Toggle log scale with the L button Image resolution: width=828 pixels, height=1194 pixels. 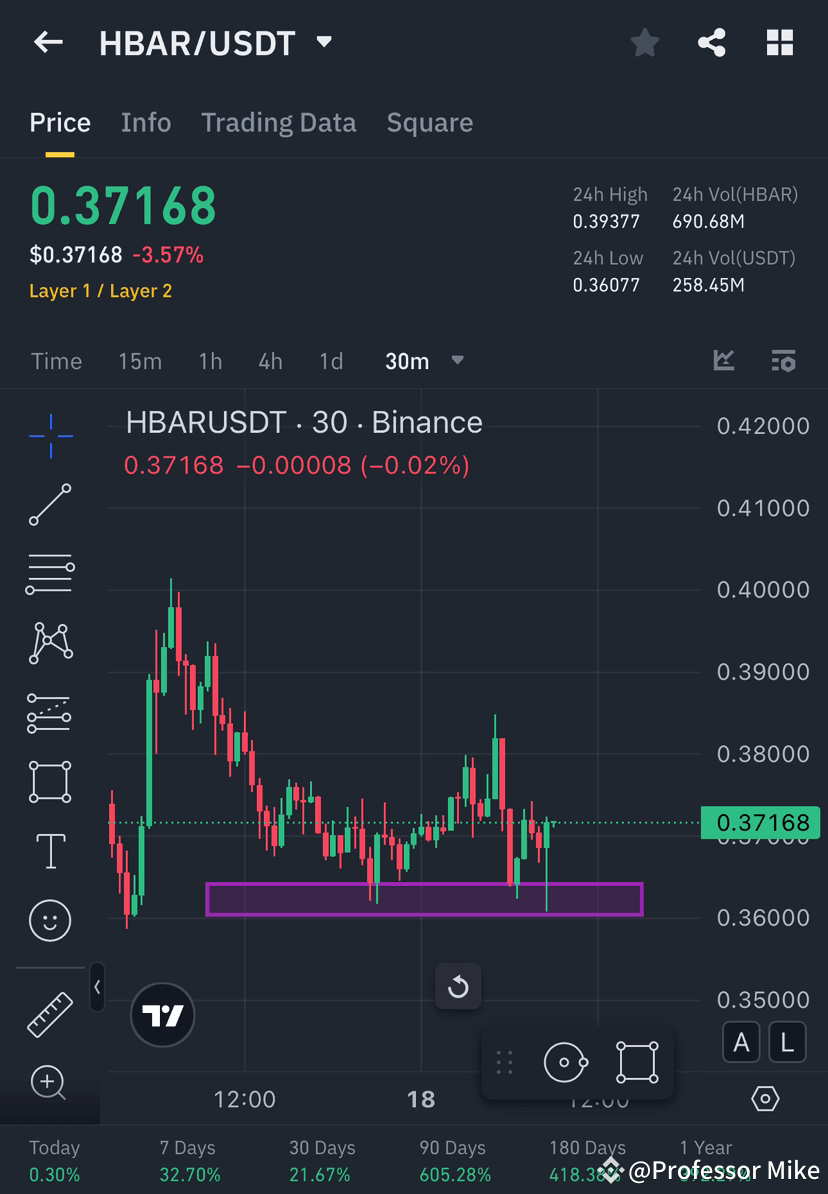point(787,1042)
